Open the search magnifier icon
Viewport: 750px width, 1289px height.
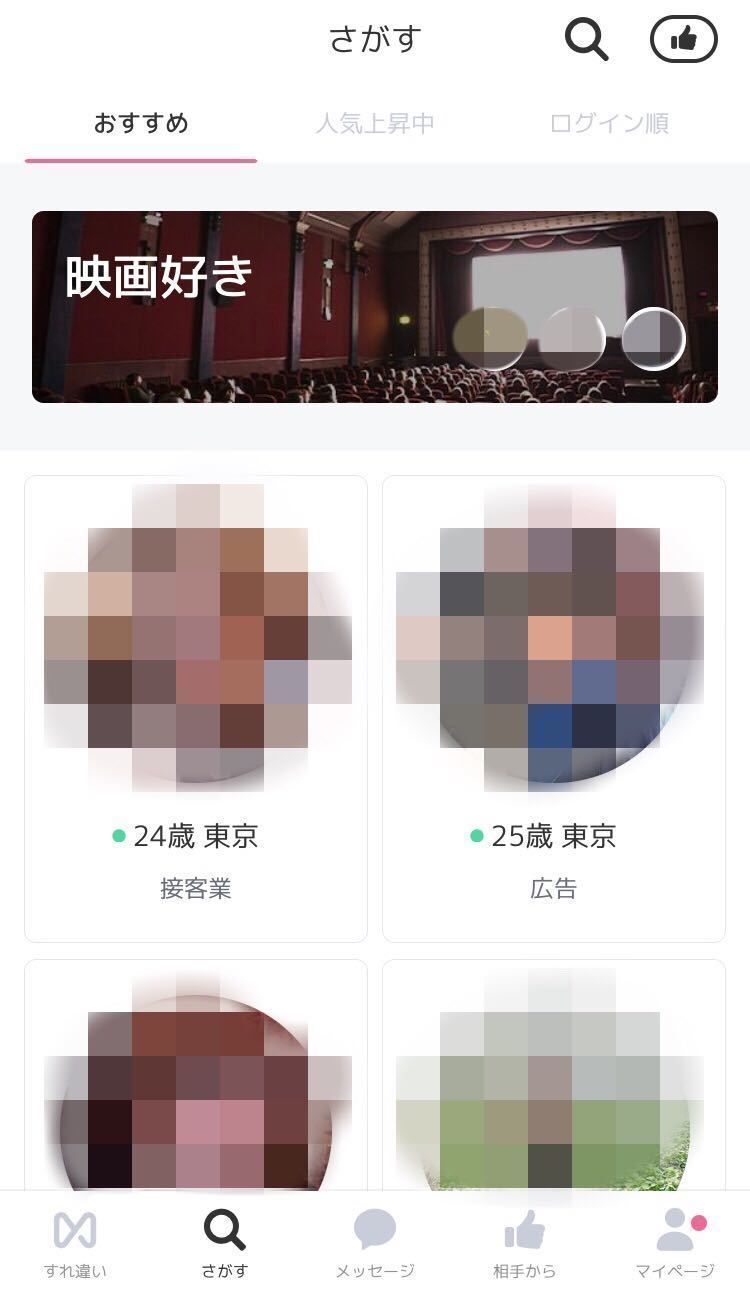586,40
